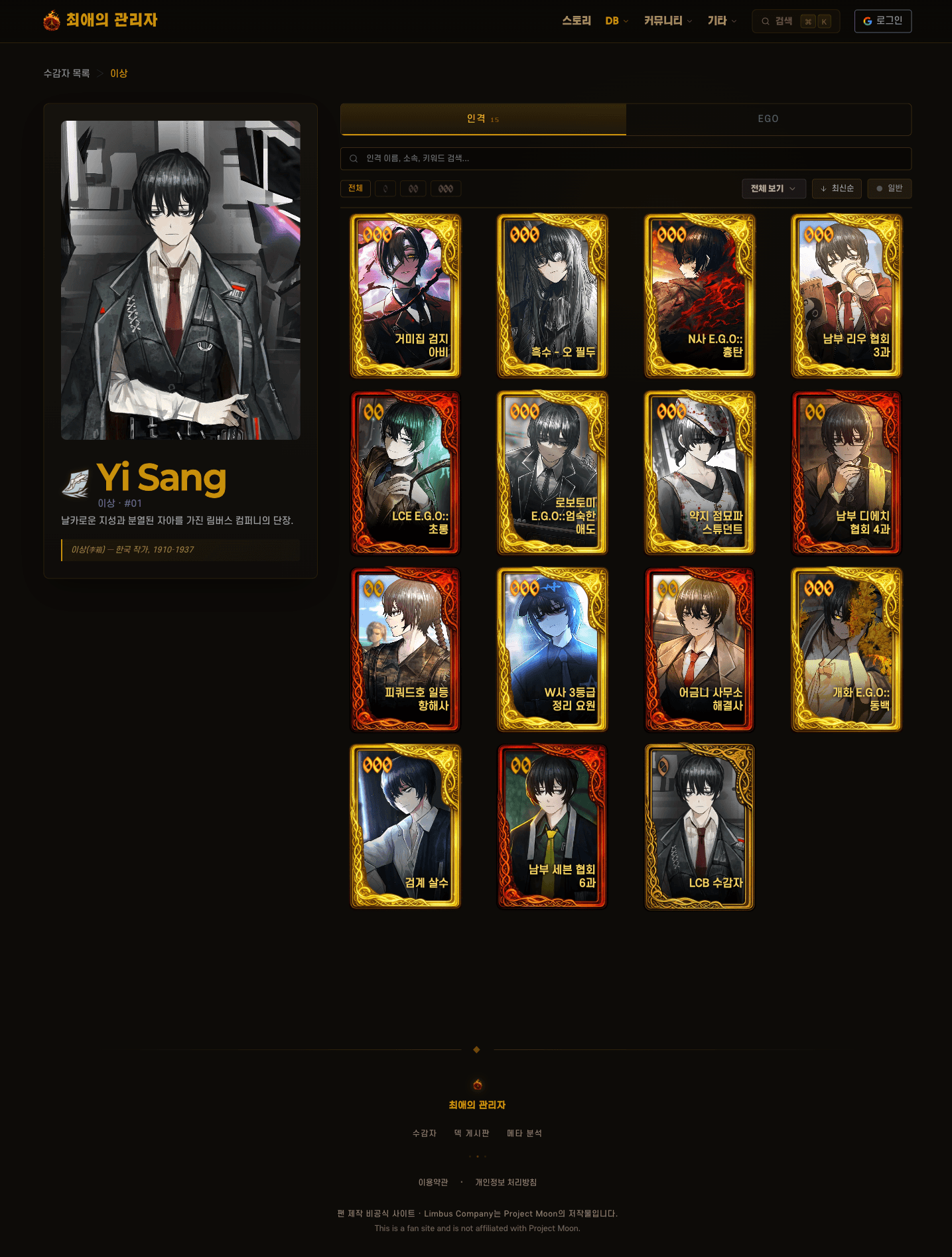Select the 전체 rarity filter chip
Viewport: 952px width, 1257px height.
(x=355, y=188)
